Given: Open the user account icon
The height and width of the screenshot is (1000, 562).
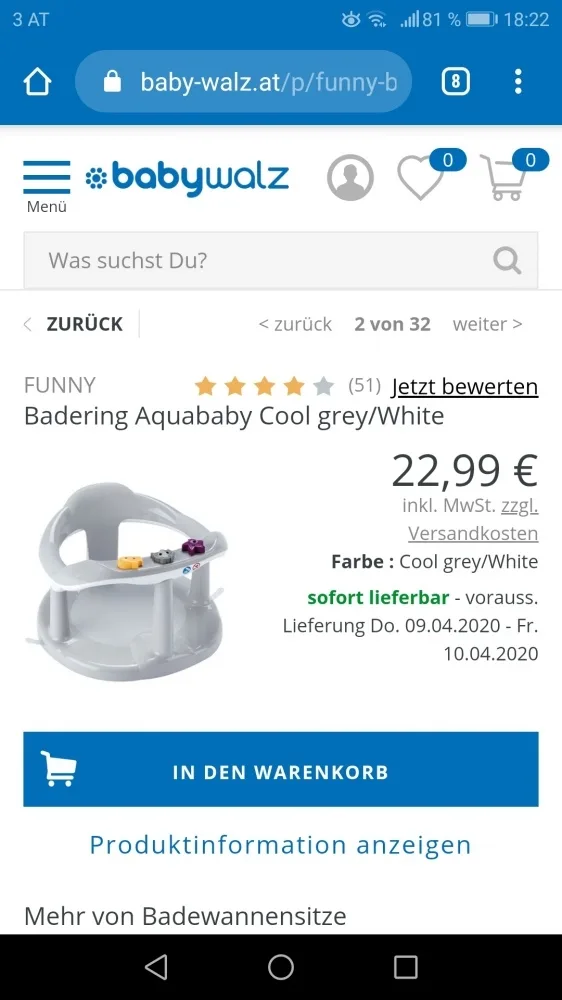Looking at the screenshot, I should 350,177.
